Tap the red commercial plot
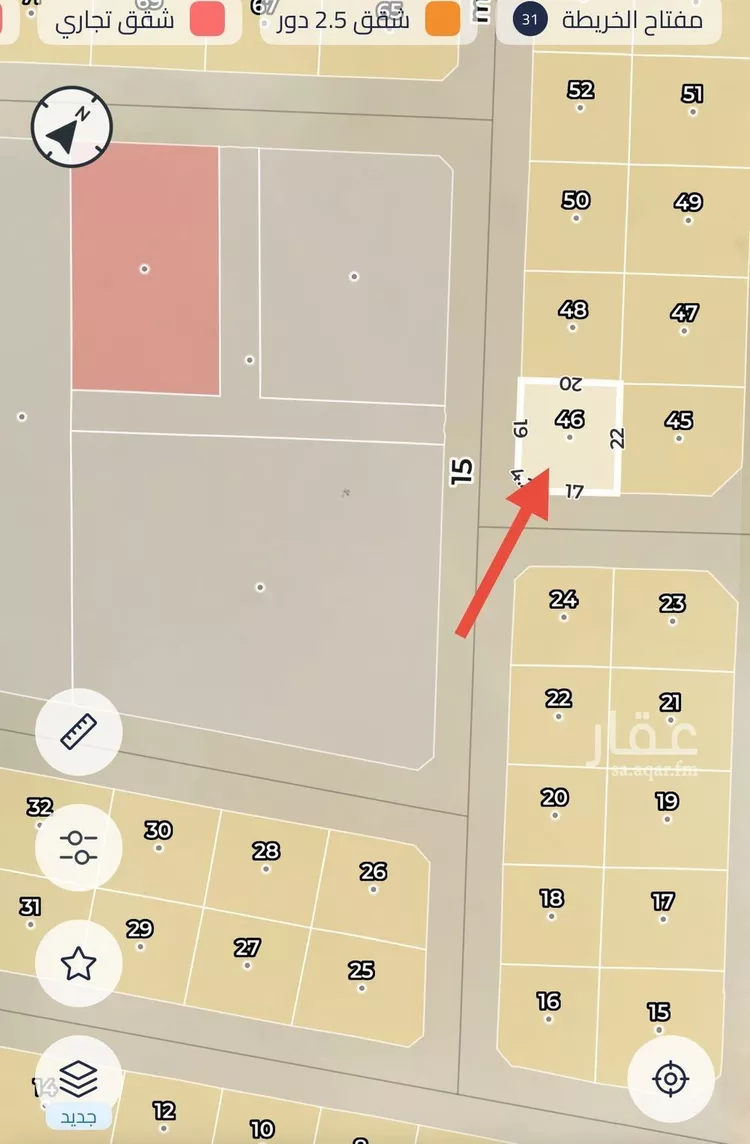Viewport: 750px width, 1144px height. point(145,268)
